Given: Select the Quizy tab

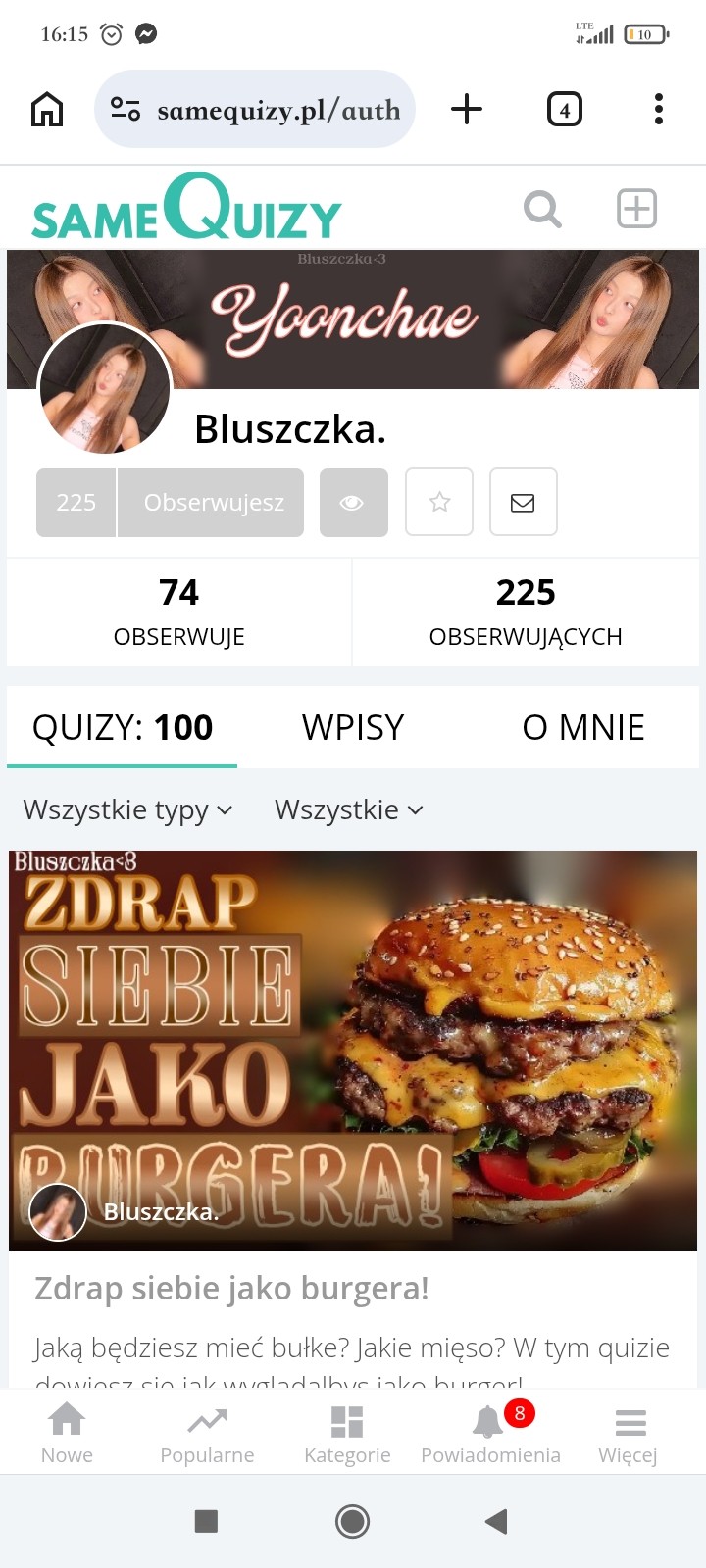Looking at the screenshot, I should coord(123,727).
